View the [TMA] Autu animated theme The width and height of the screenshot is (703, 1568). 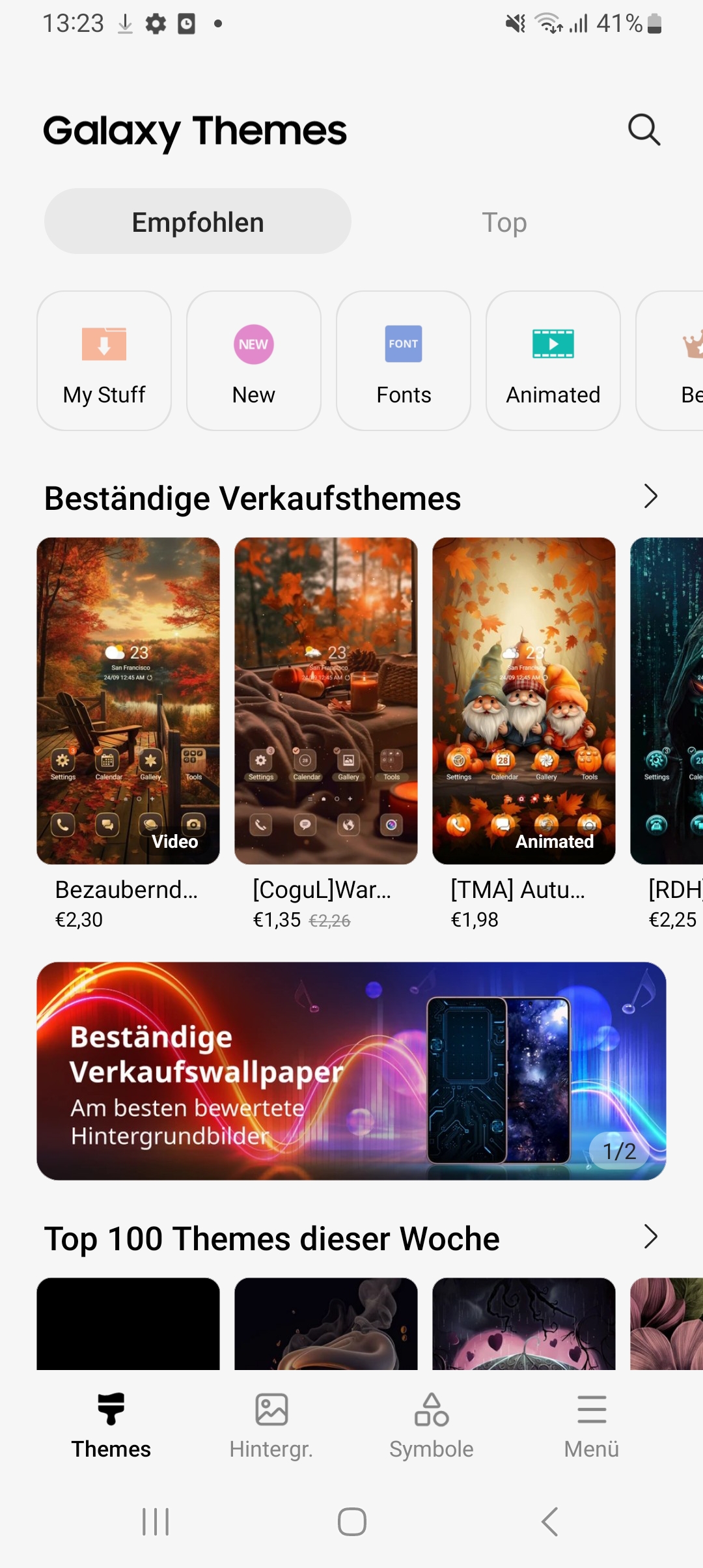(524, 734)
